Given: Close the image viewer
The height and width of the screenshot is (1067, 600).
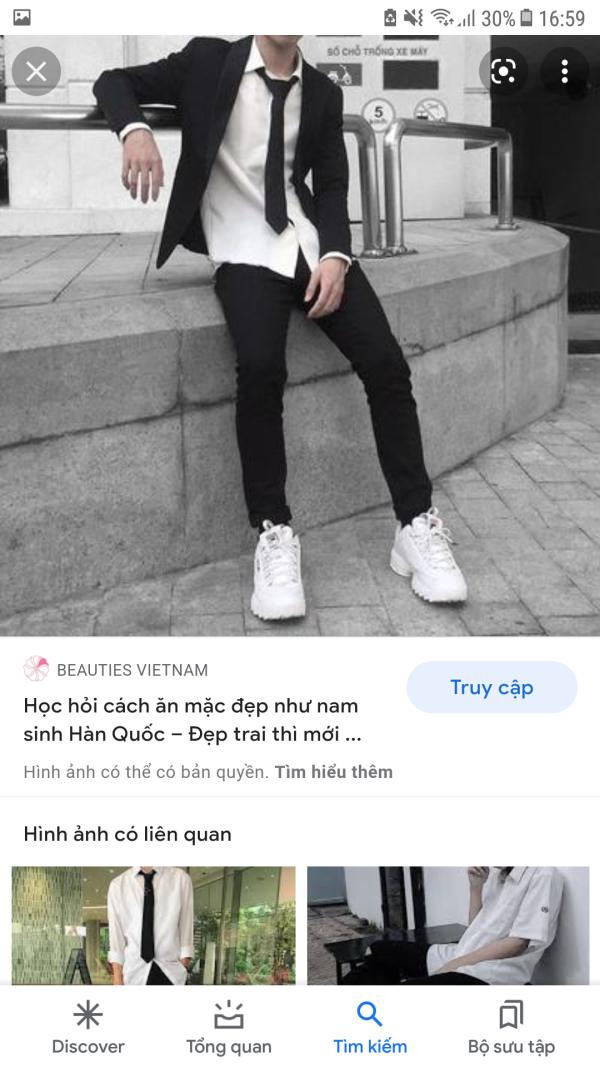Looking at the screenshot, I should point(36,71).
